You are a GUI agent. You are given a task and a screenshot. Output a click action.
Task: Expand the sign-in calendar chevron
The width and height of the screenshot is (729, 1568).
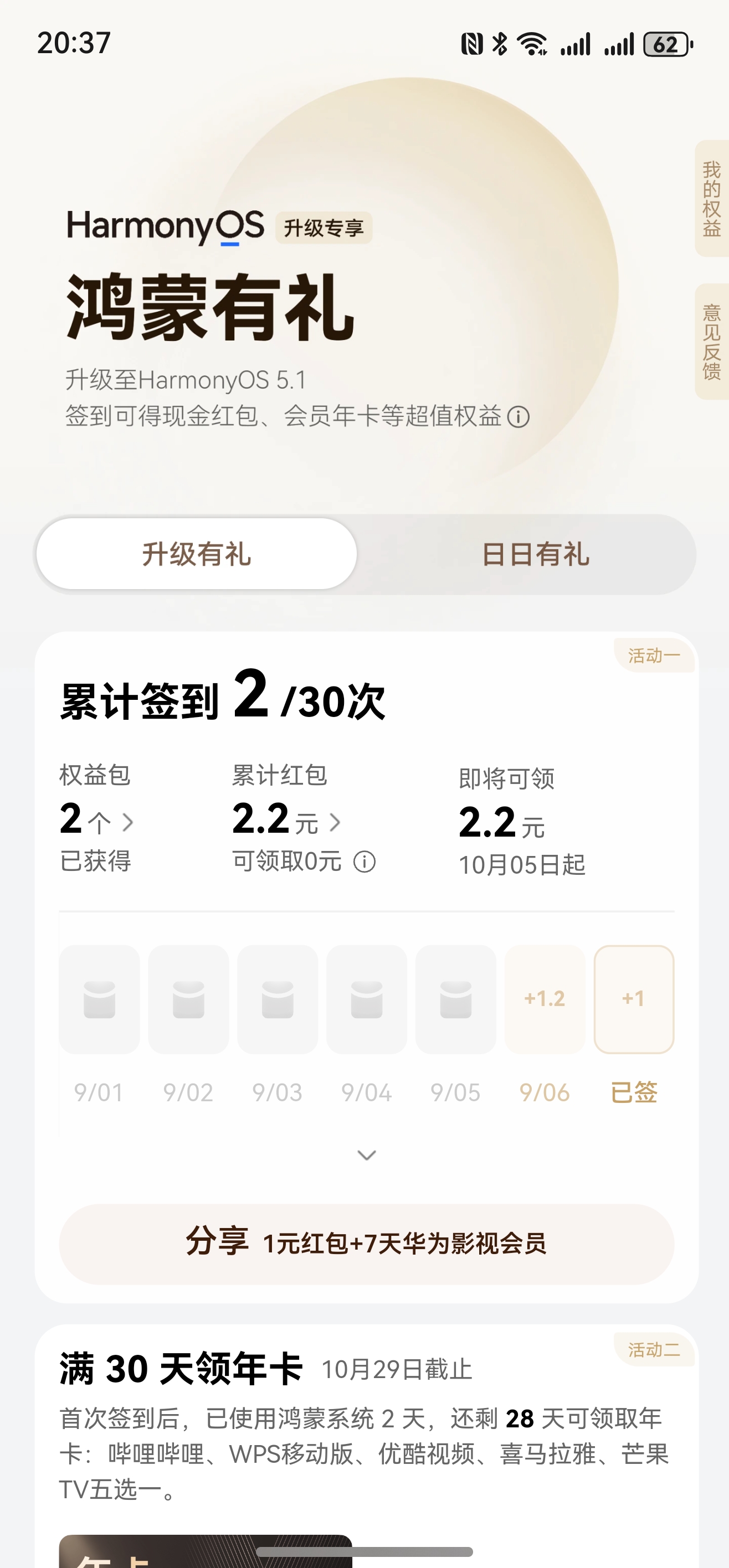pyautogui.click(x=366, y=1156)
